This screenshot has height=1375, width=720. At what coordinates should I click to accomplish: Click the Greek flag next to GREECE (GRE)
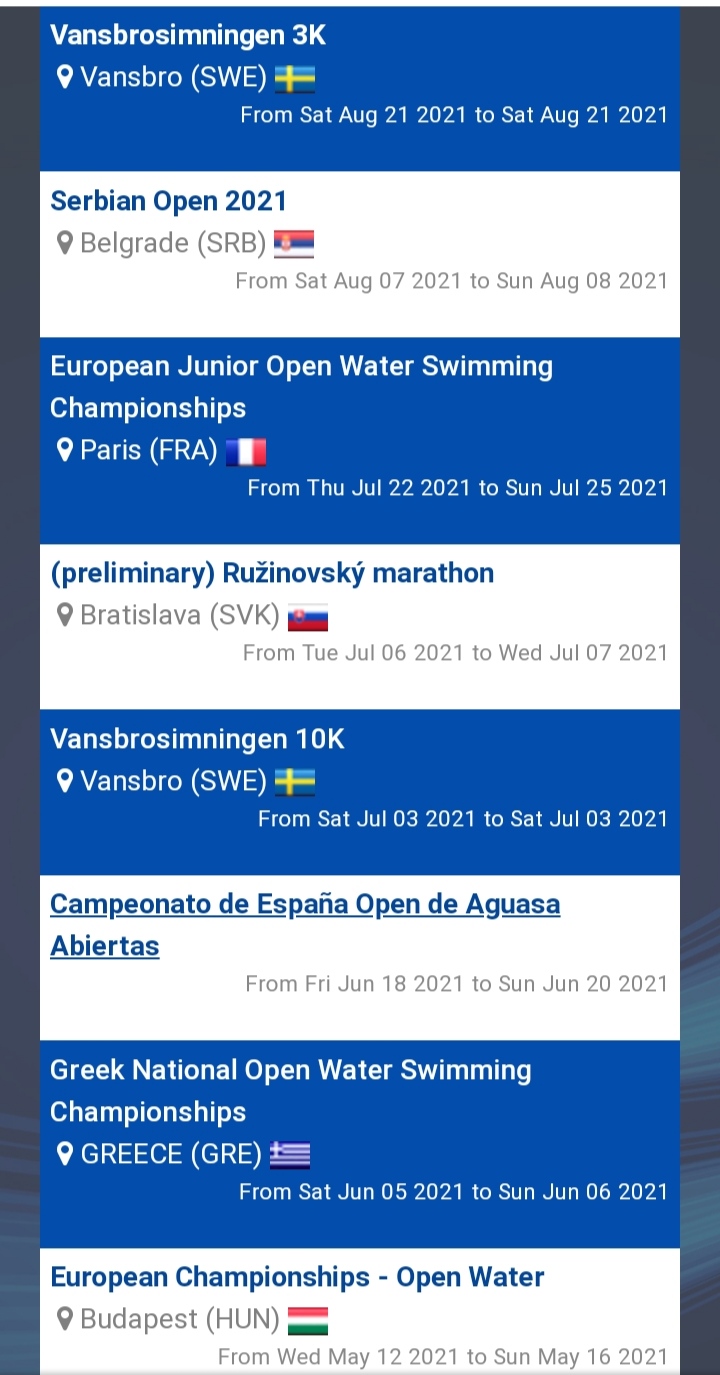point(290,1153)
